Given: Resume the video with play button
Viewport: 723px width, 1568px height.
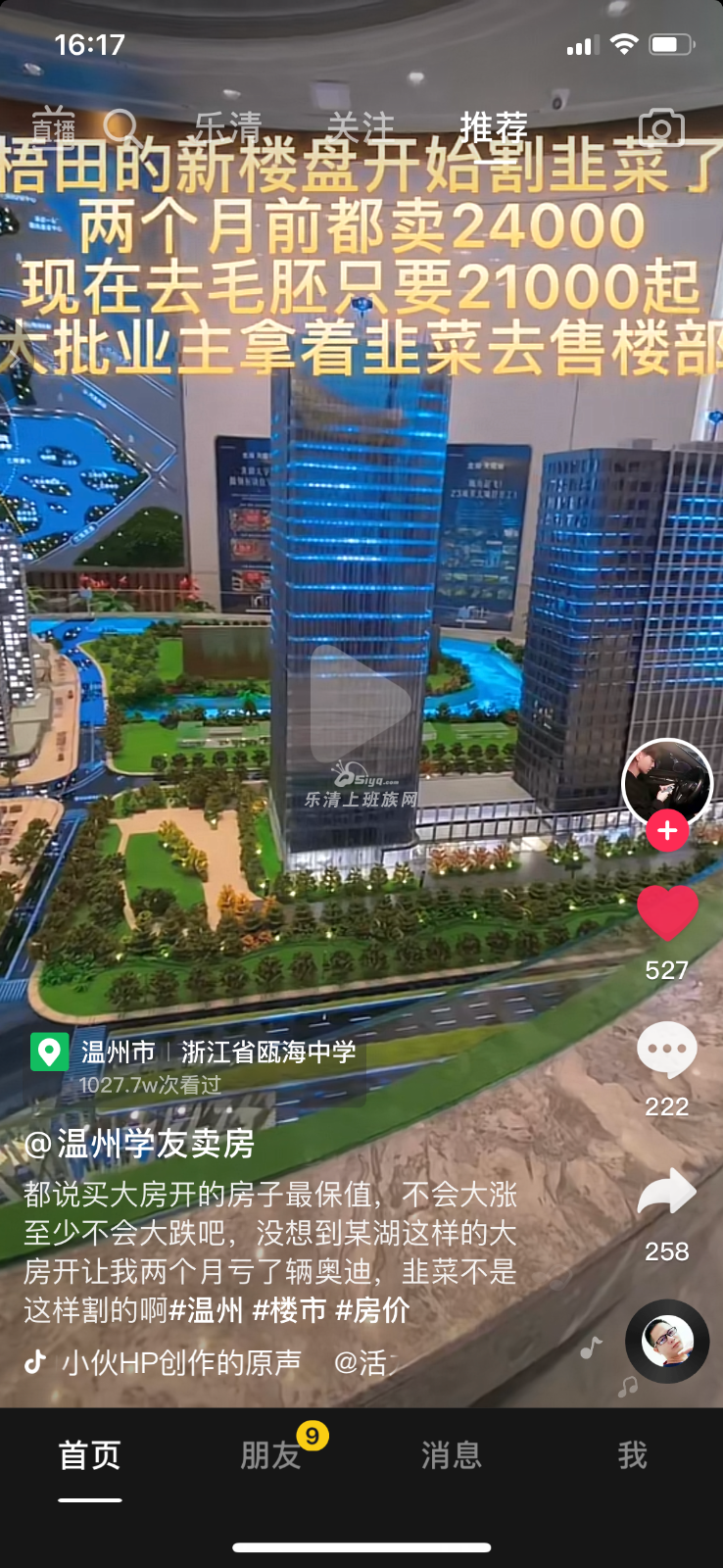Looking at the screenshot, I should (361, 702).
